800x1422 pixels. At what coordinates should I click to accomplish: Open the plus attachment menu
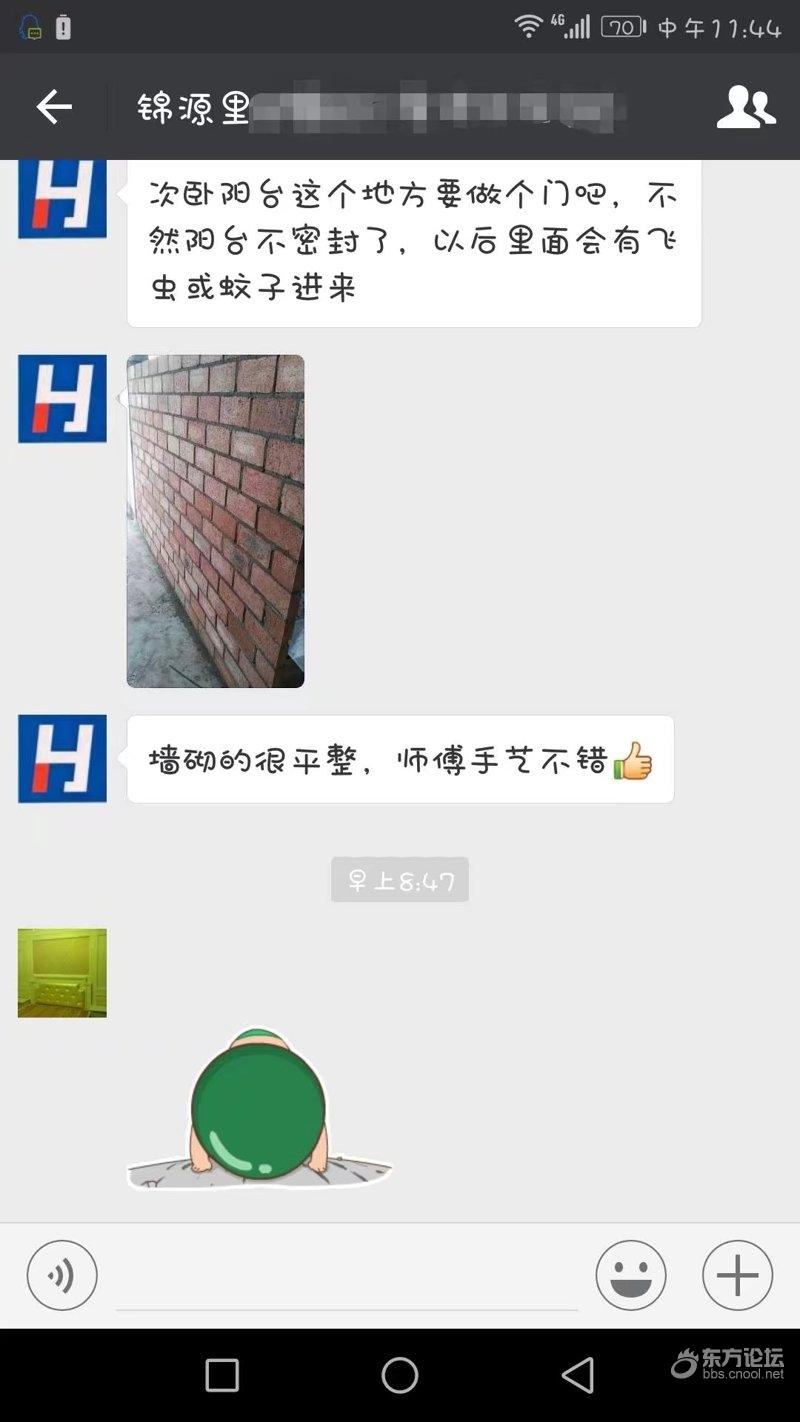click(737, 1275)
